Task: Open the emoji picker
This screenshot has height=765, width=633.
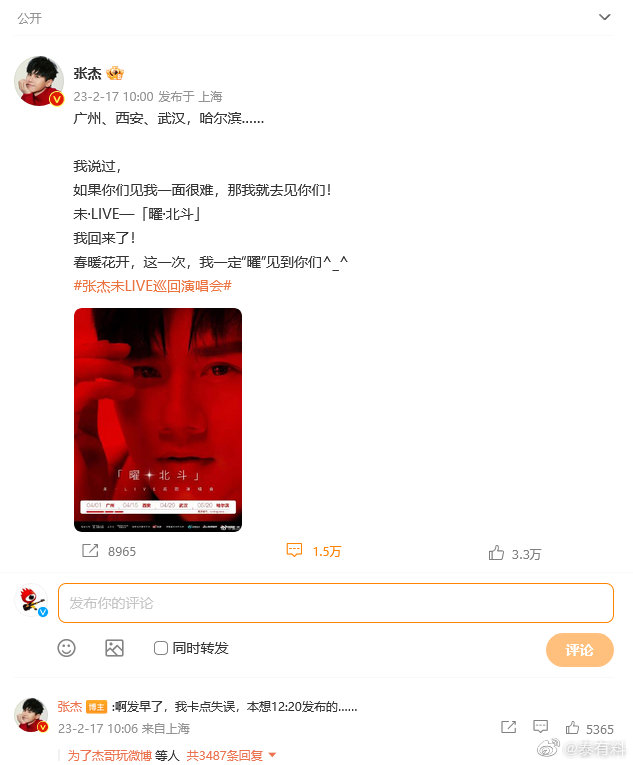Action: (x=67, y=648)
